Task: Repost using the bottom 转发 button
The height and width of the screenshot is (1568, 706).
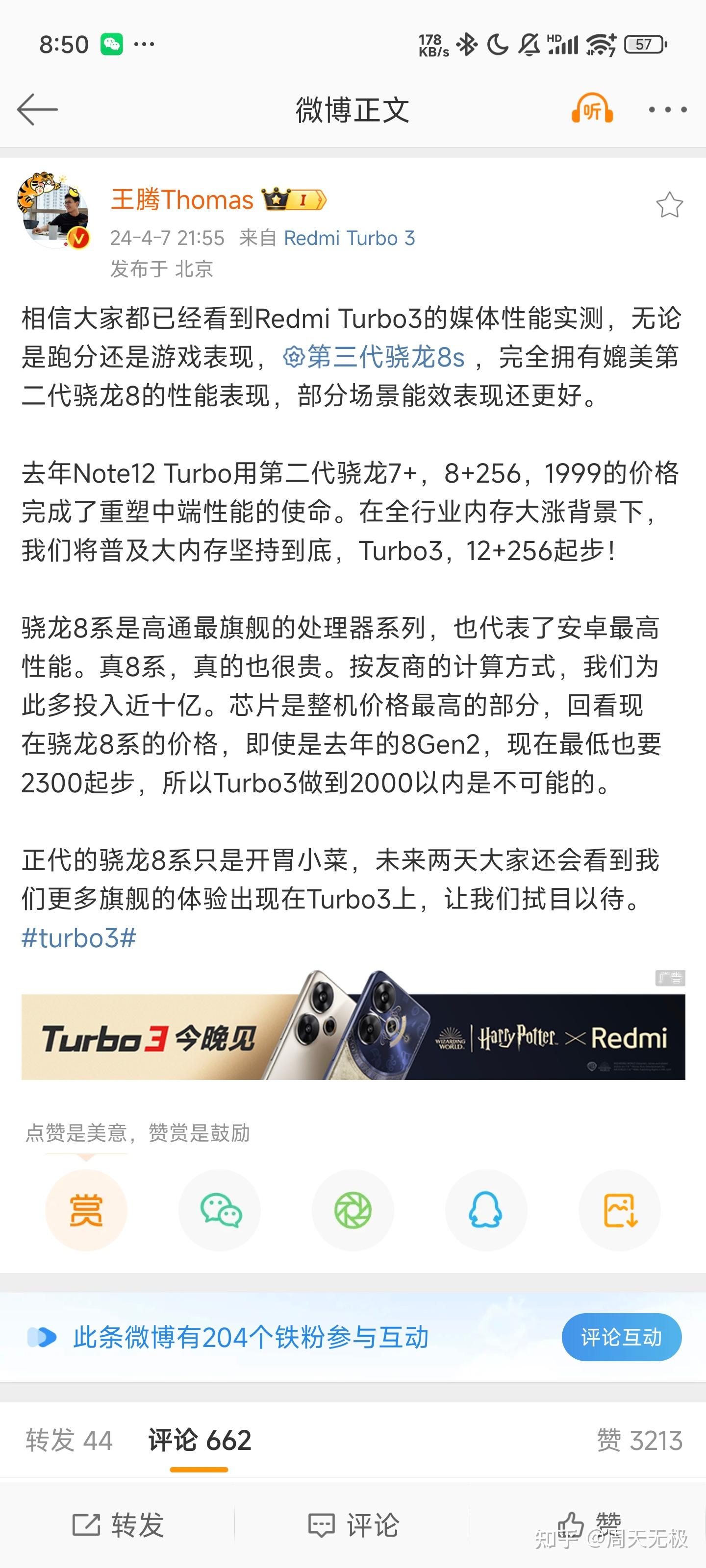Action: [118, 1525]
